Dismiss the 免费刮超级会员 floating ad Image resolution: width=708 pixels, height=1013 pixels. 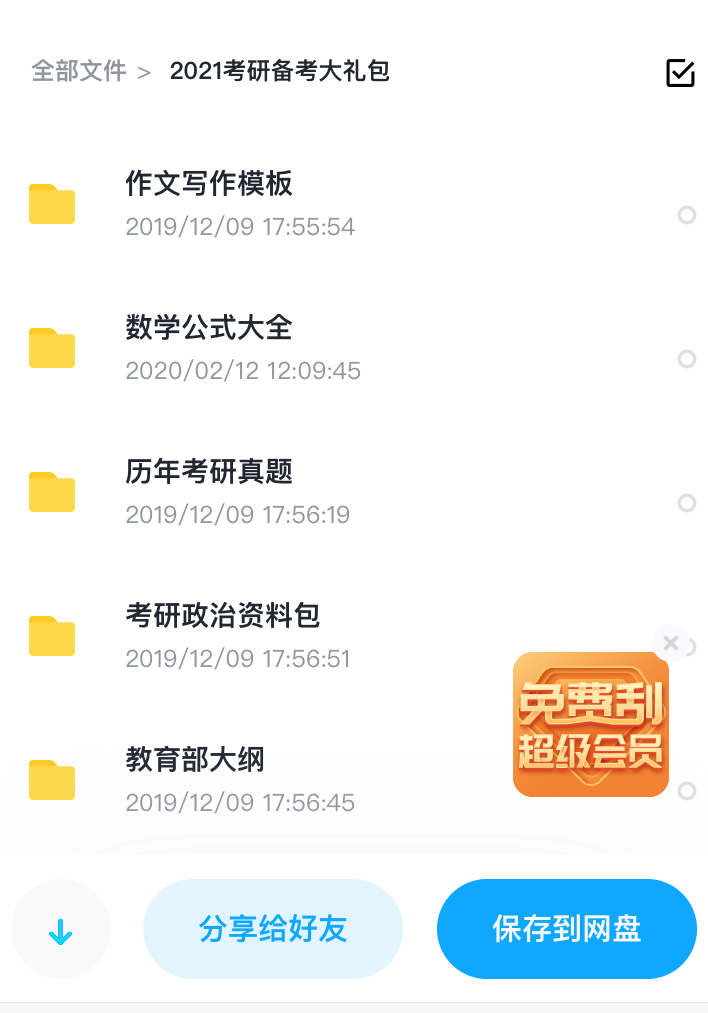(x=671, y=643)
